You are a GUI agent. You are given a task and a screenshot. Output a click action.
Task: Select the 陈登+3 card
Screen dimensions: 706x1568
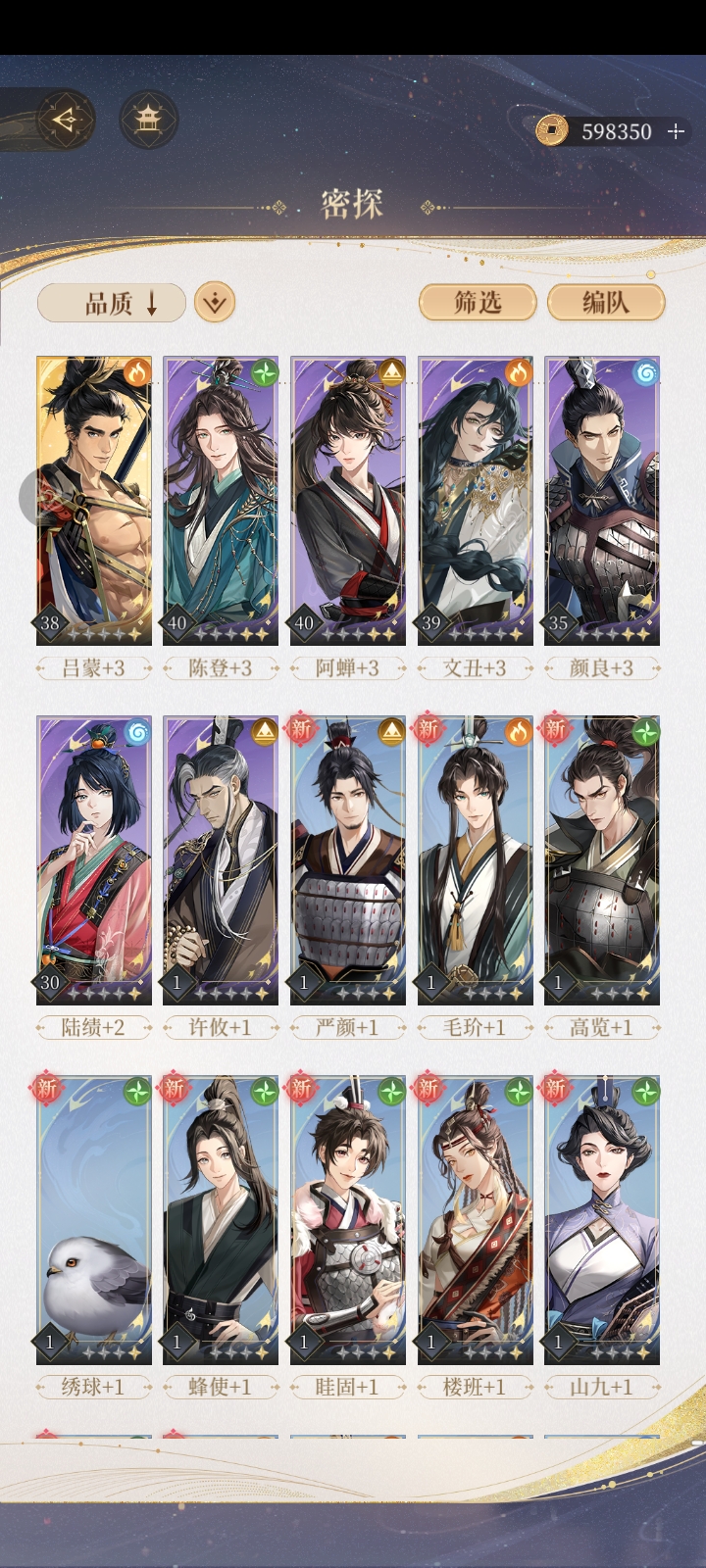(x=221, y=500)
